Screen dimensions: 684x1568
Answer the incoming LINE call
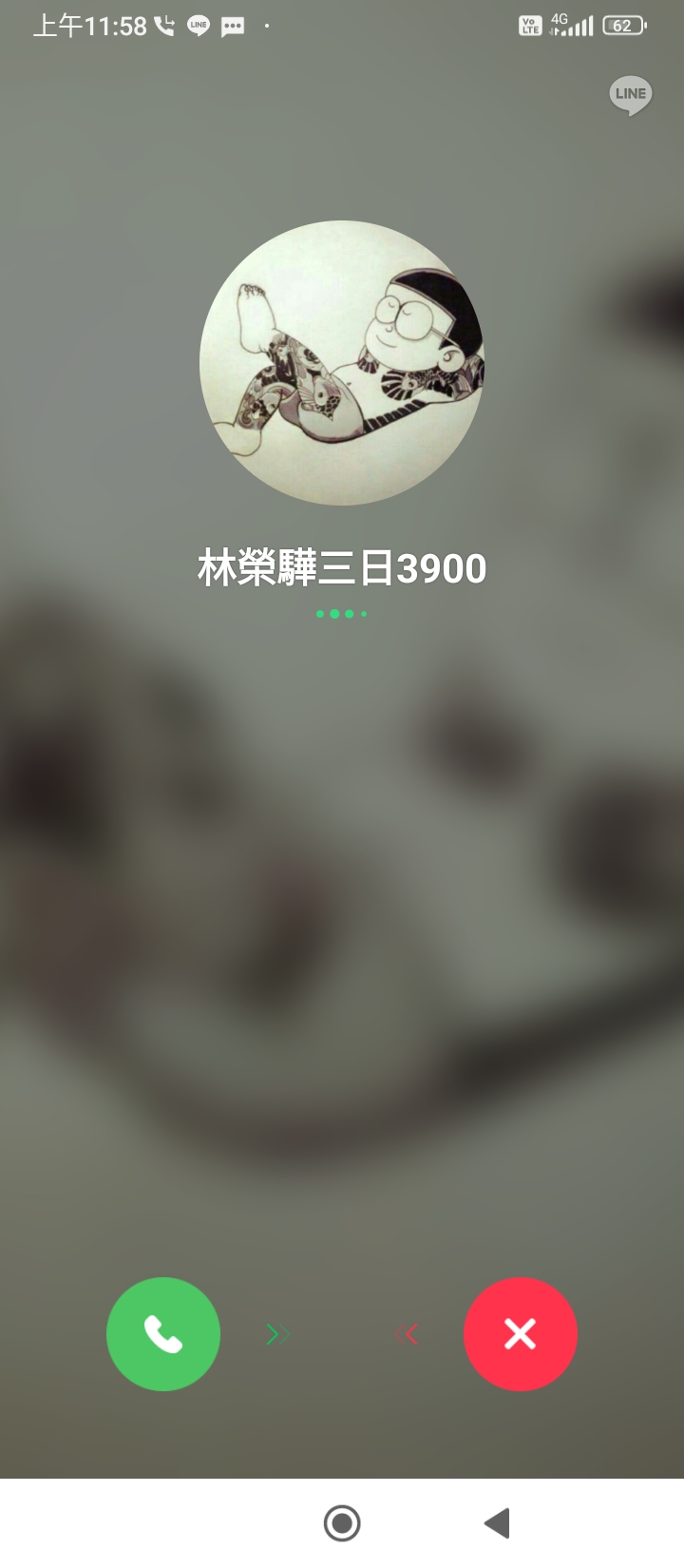163,1333
